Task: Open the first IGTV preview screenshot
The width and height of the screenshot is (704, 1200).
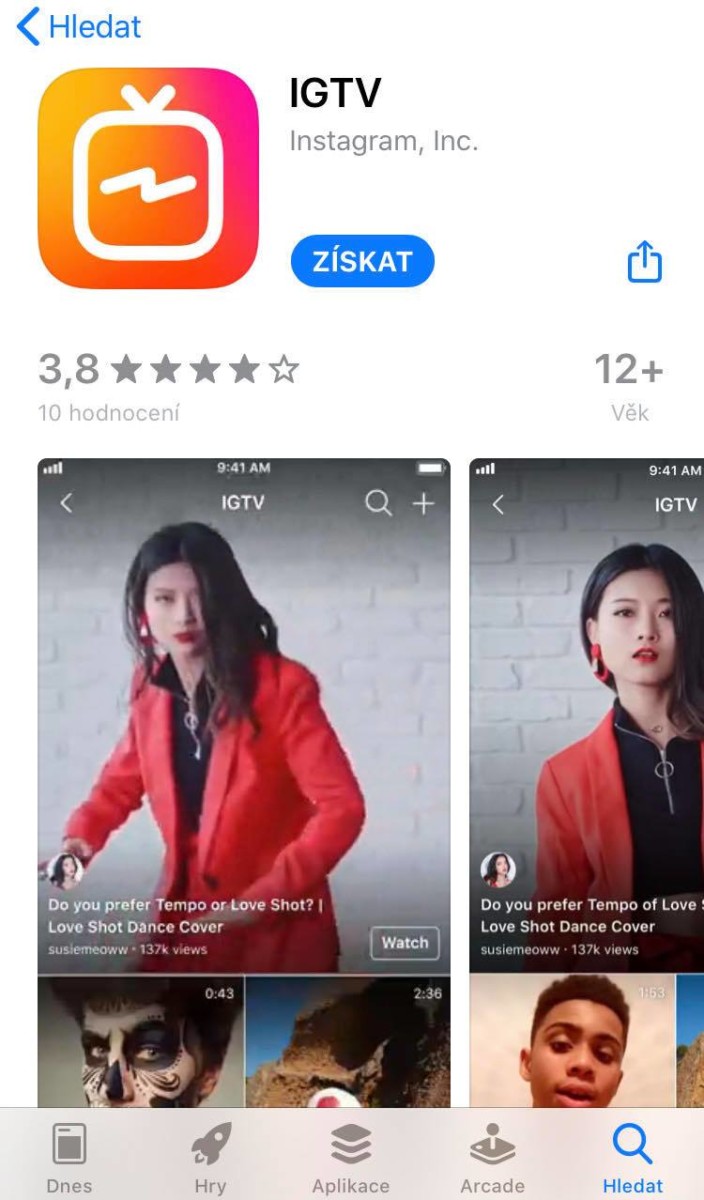Action: click(x=244, y=782)
